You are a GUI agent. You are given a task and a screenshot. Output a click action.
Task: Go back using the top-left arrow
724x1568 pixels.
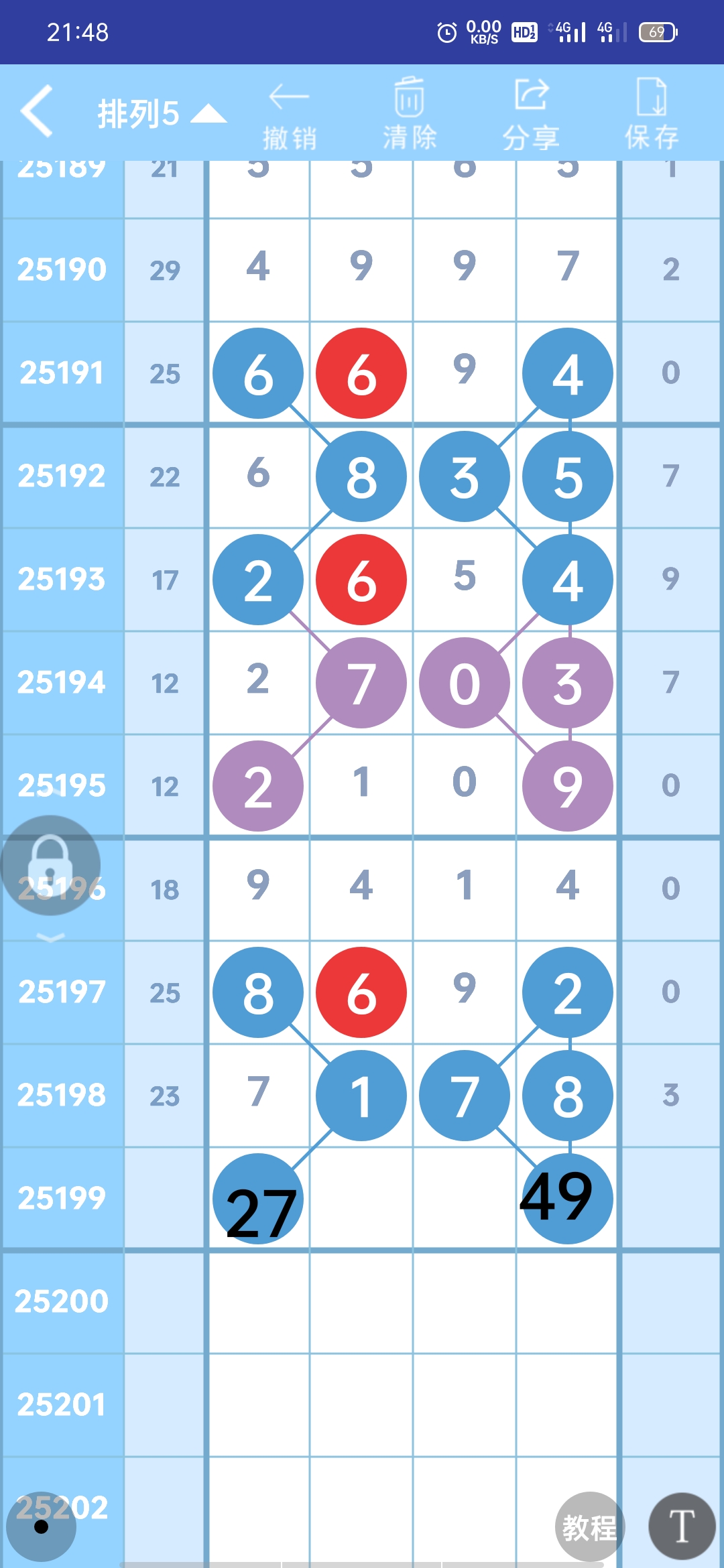38,111
